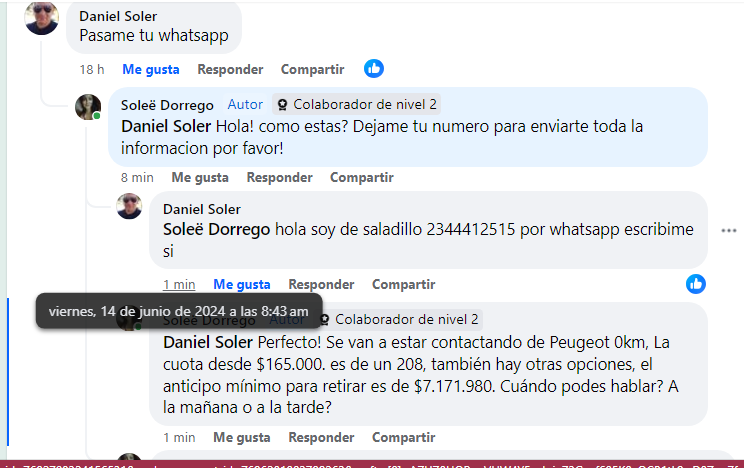Image resolution: width=744 pixels, height=468 pixels.
Task: Open the options menu on Daniel's saladillo comment
Action: tap(728, 230)
